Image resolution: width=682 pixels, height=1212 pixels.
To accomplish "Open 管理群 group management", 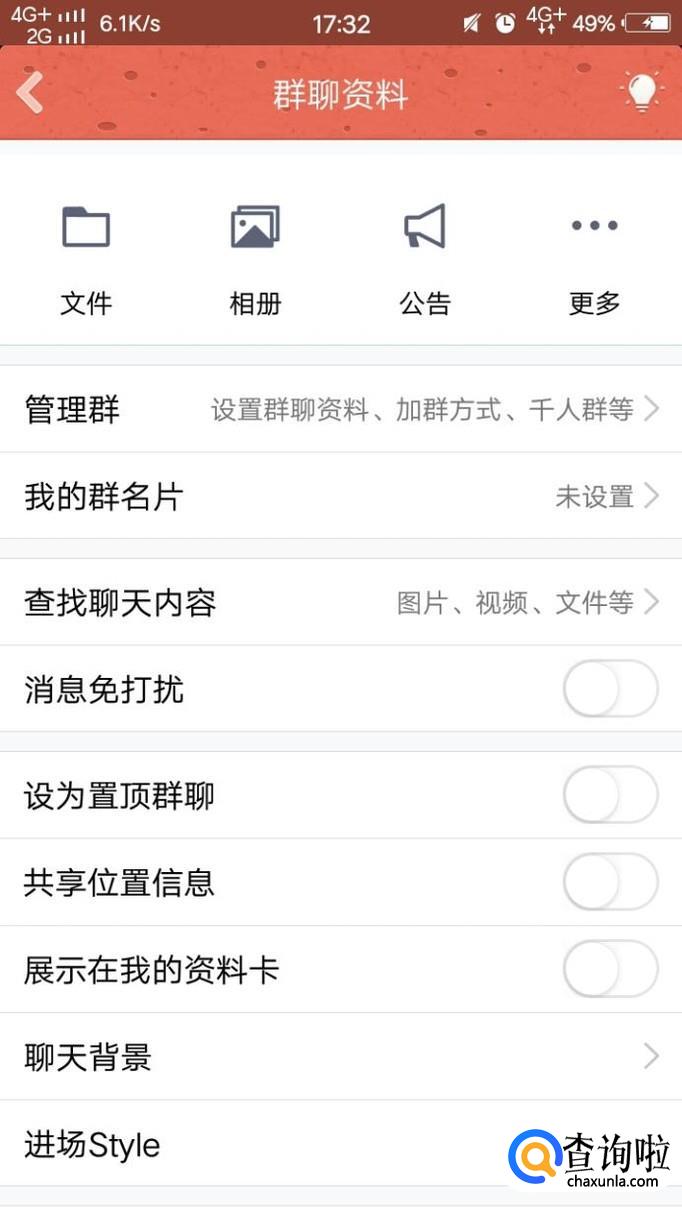I will pyautogui.click(x=340, y=409).
